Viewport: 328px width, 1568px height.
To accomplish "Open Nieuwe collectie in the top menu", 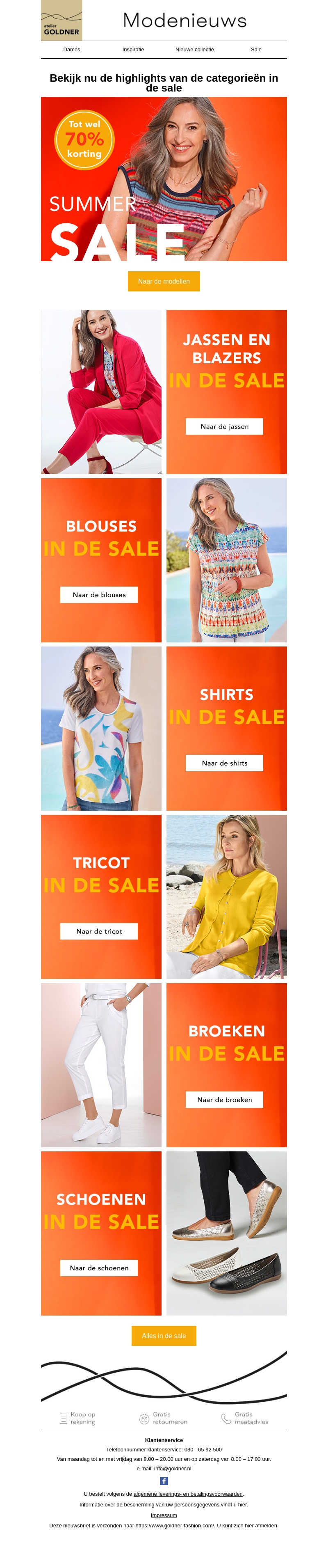I will pyautogui.click(x=195, y=49).
